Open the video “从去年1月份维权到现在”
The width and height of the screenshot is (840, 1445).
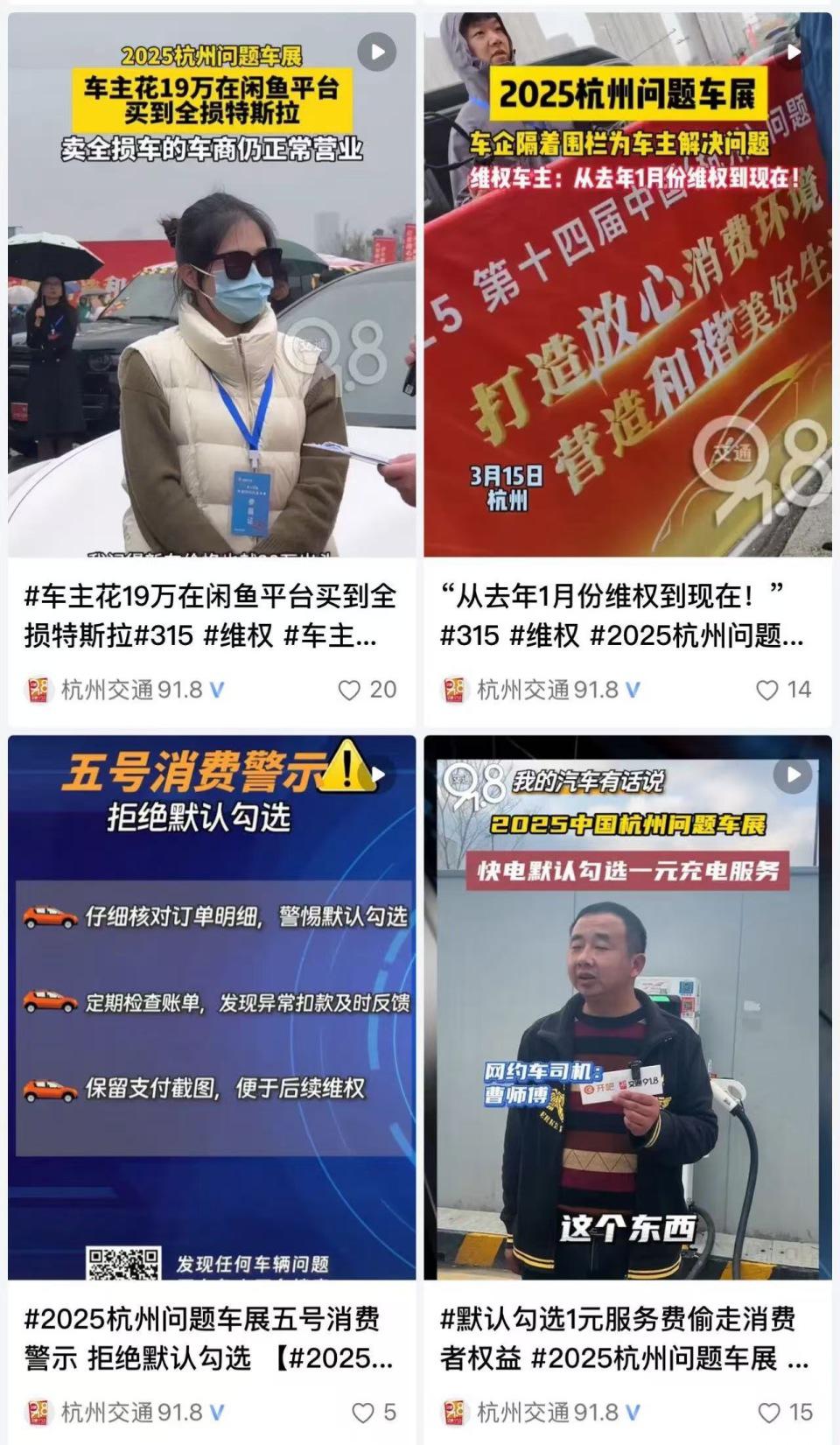pyautogui.click(x=627, y=284)
